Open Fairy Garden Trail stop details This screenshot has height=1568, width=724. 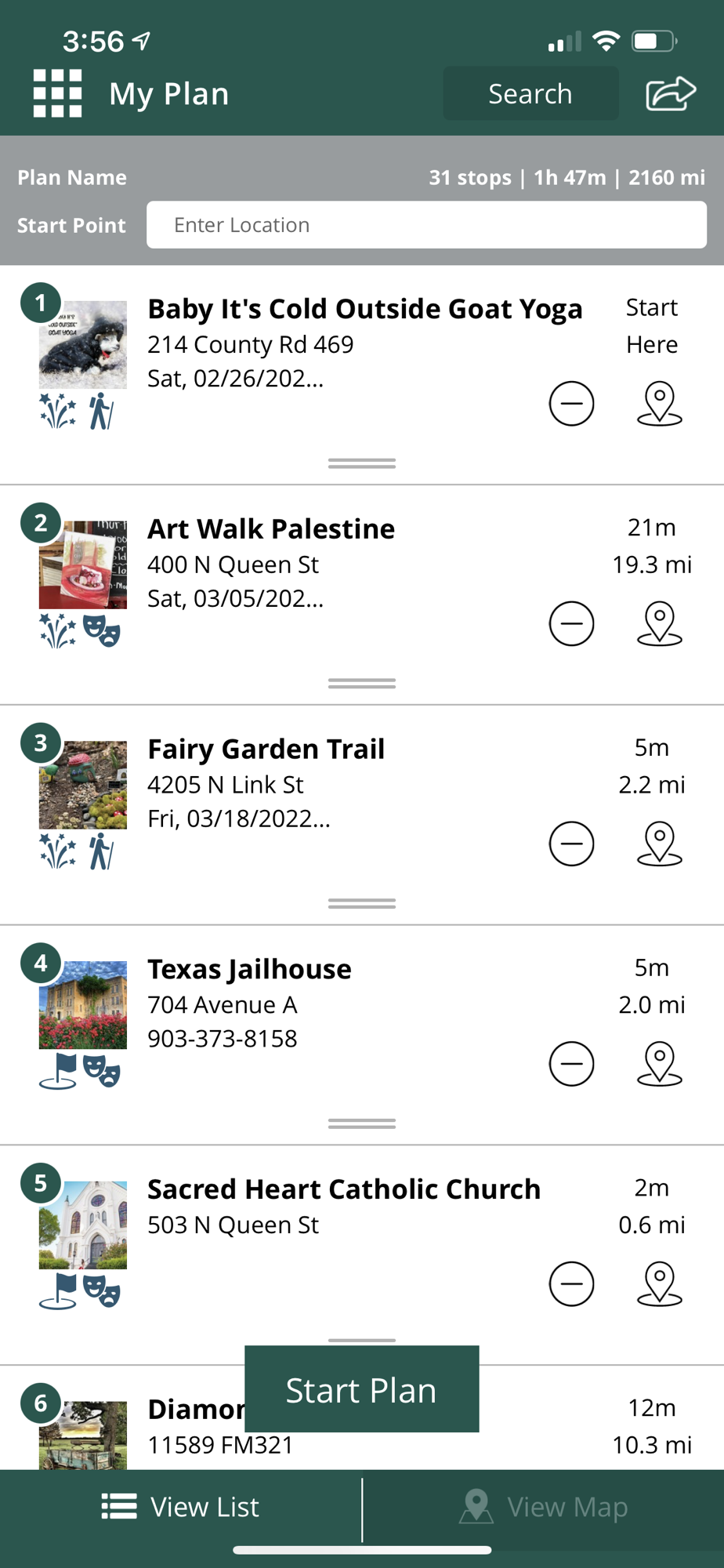tap(266, 750)
